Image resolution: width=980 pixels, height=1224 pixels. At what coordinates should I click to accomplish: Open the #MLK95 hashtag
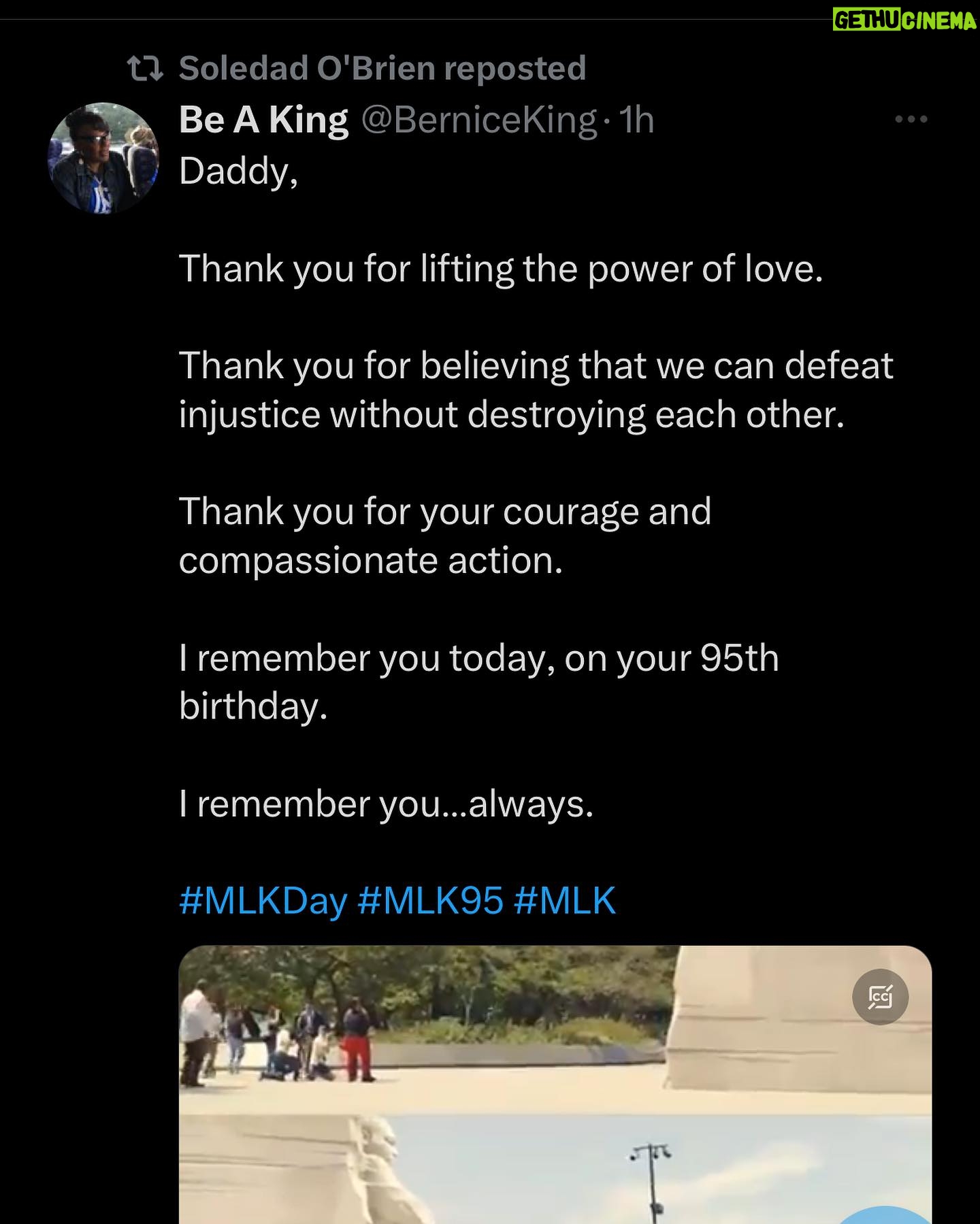coord(430,901)
